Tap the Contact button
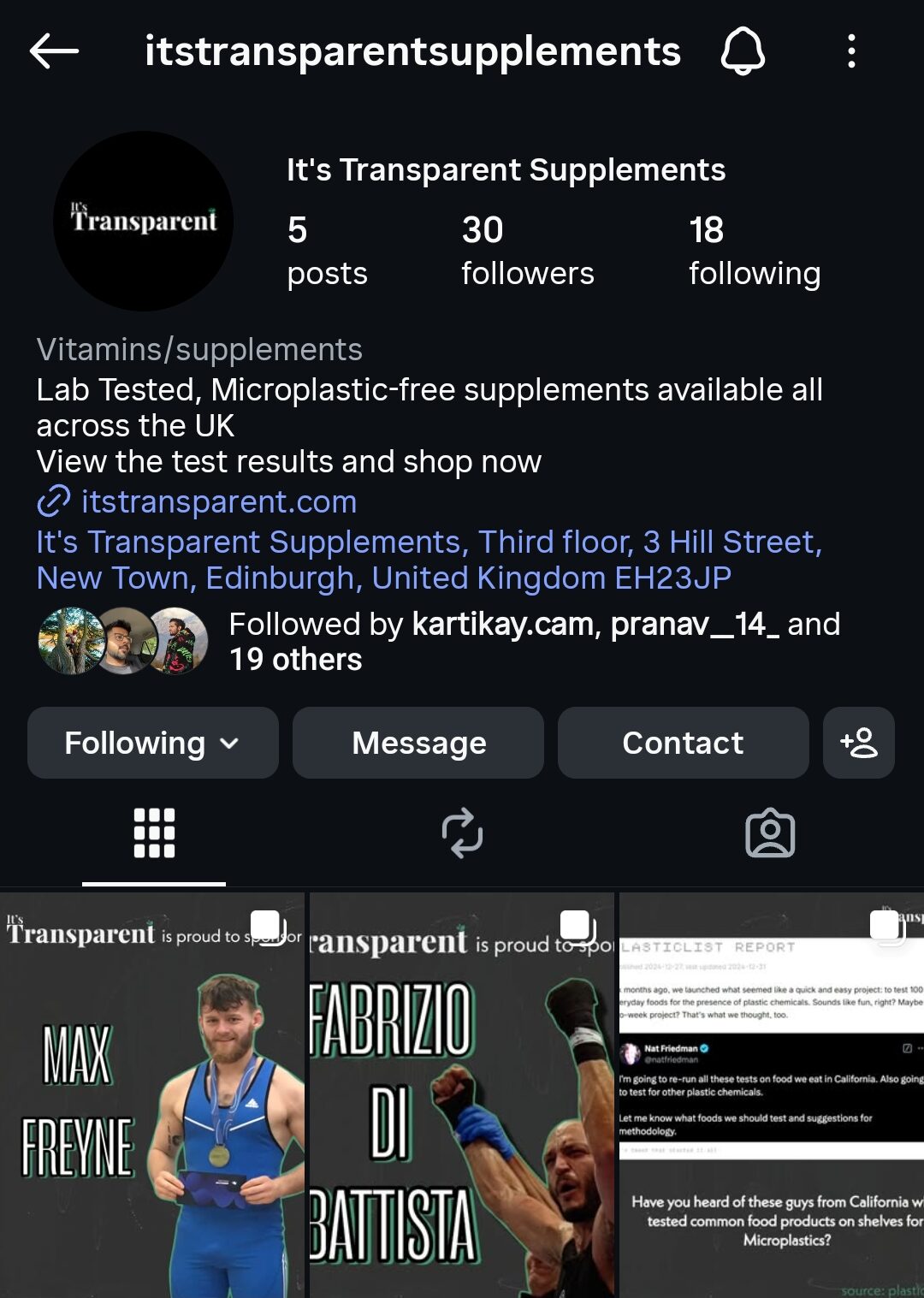The width and height of the screenshot is (924, 1298). point(683,743)
